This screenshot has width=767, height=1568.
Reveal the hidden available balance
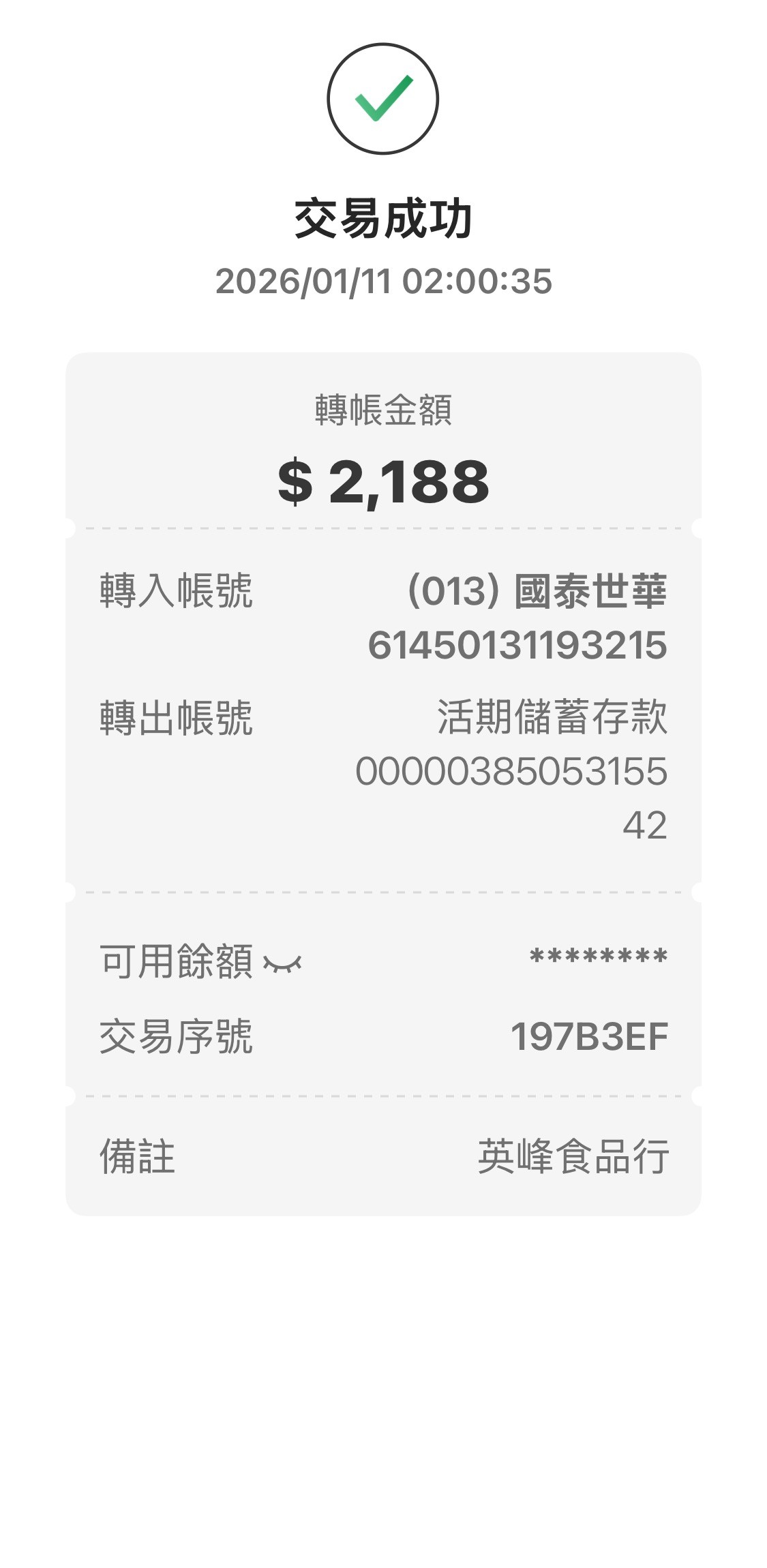point(282,963)
